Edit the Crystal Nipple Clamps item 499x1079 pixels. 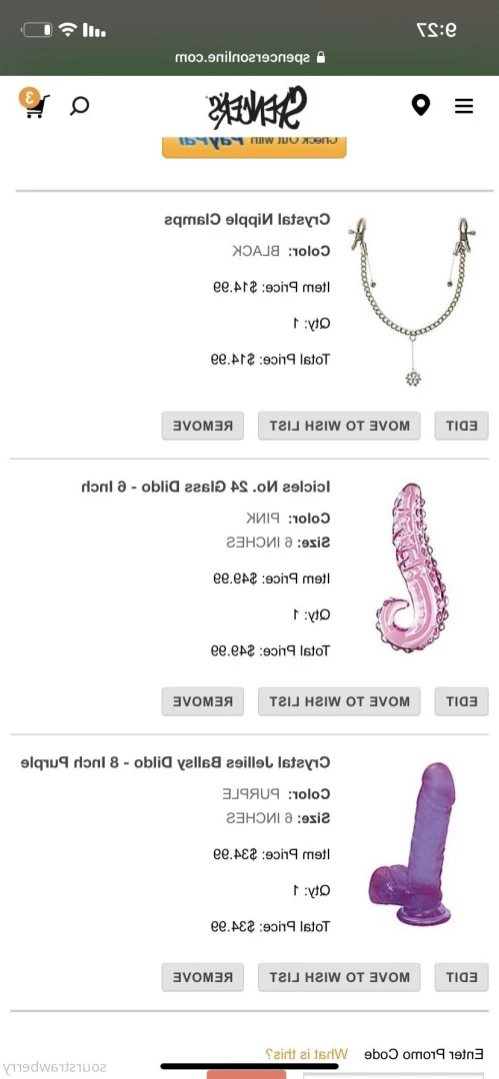tap(461, 426)
